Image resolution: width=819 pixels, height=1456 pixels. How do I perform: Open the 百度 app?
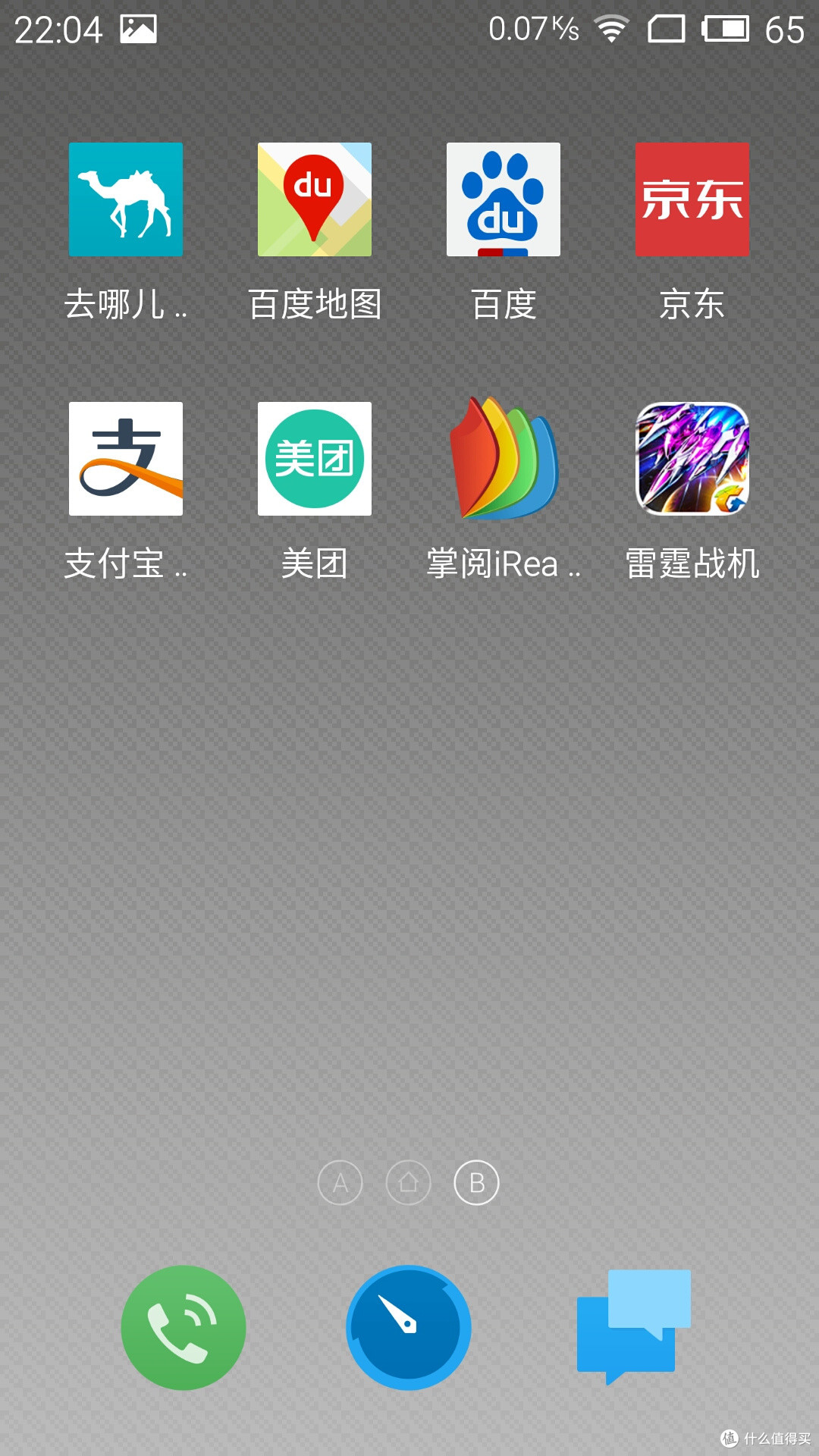pyautogui.click(x=504, y=199)
